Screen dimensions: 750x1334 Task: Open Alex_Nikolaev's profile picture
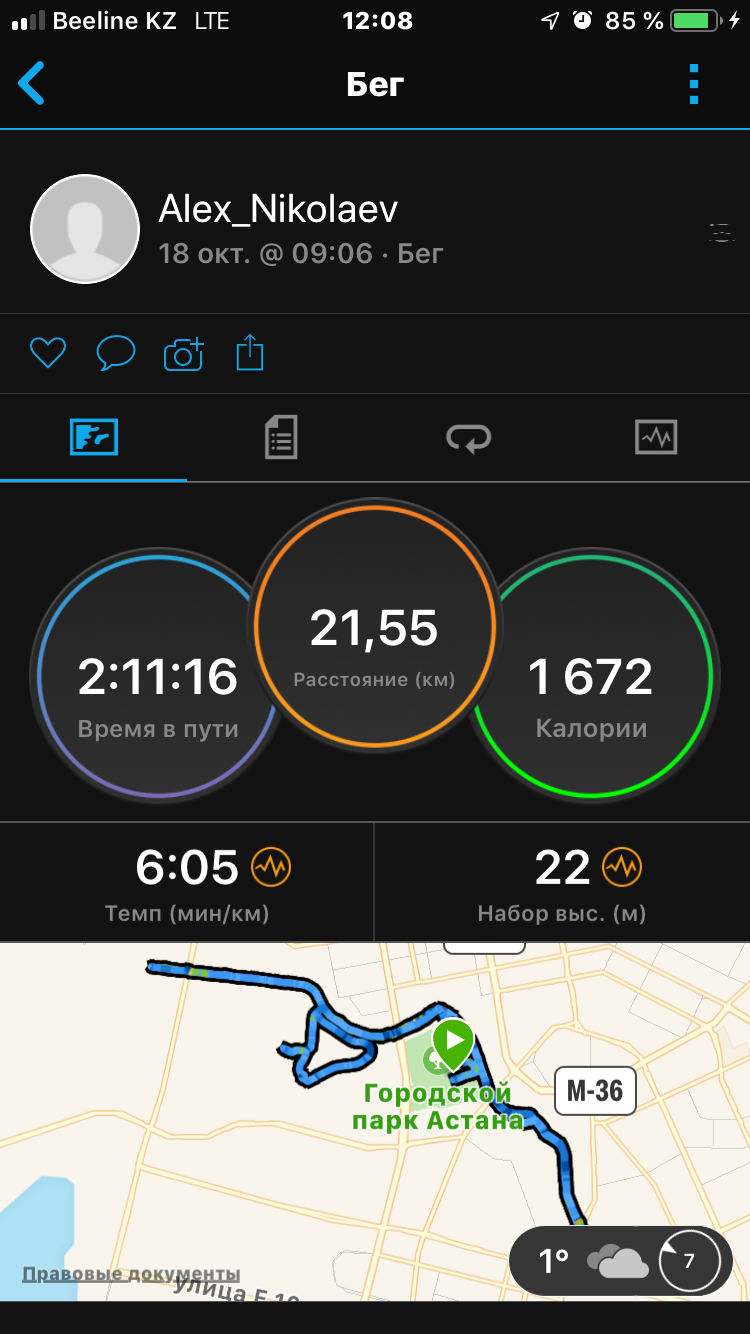coord(85,229)
